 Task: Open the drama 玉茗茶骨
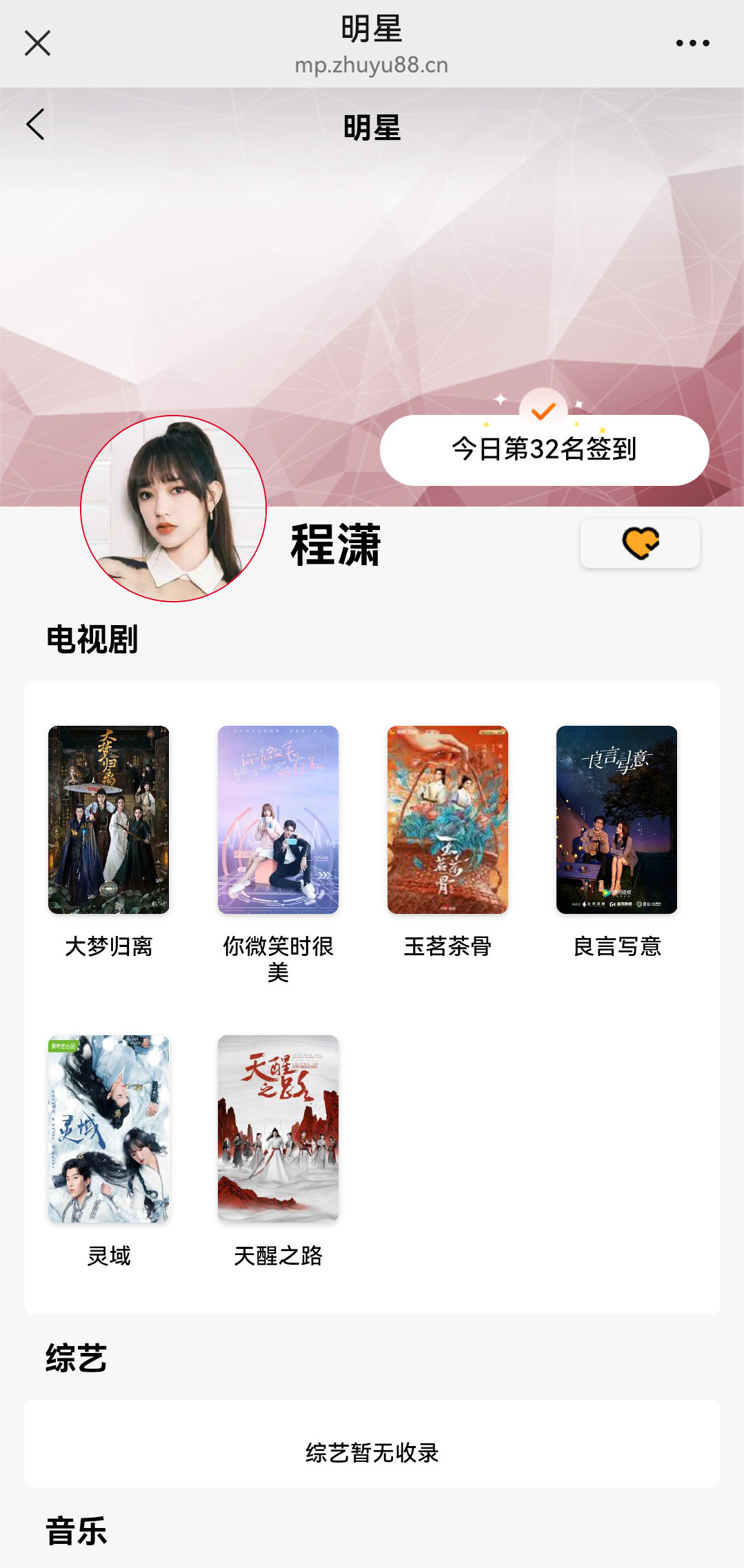tap(448, 842)
